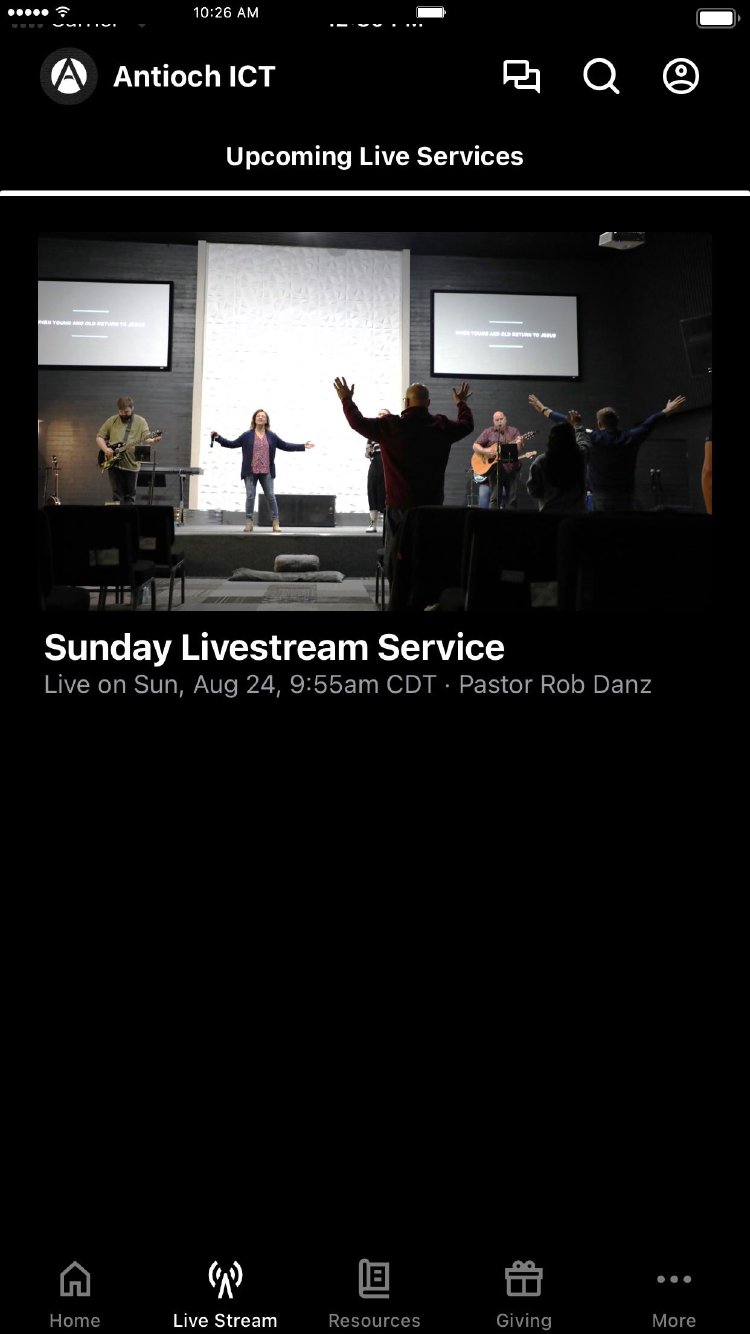This screenshot has width=750, height=1334.
Task: Show the More tab options
Action: pyautogui.click(x=674, y=1294)
